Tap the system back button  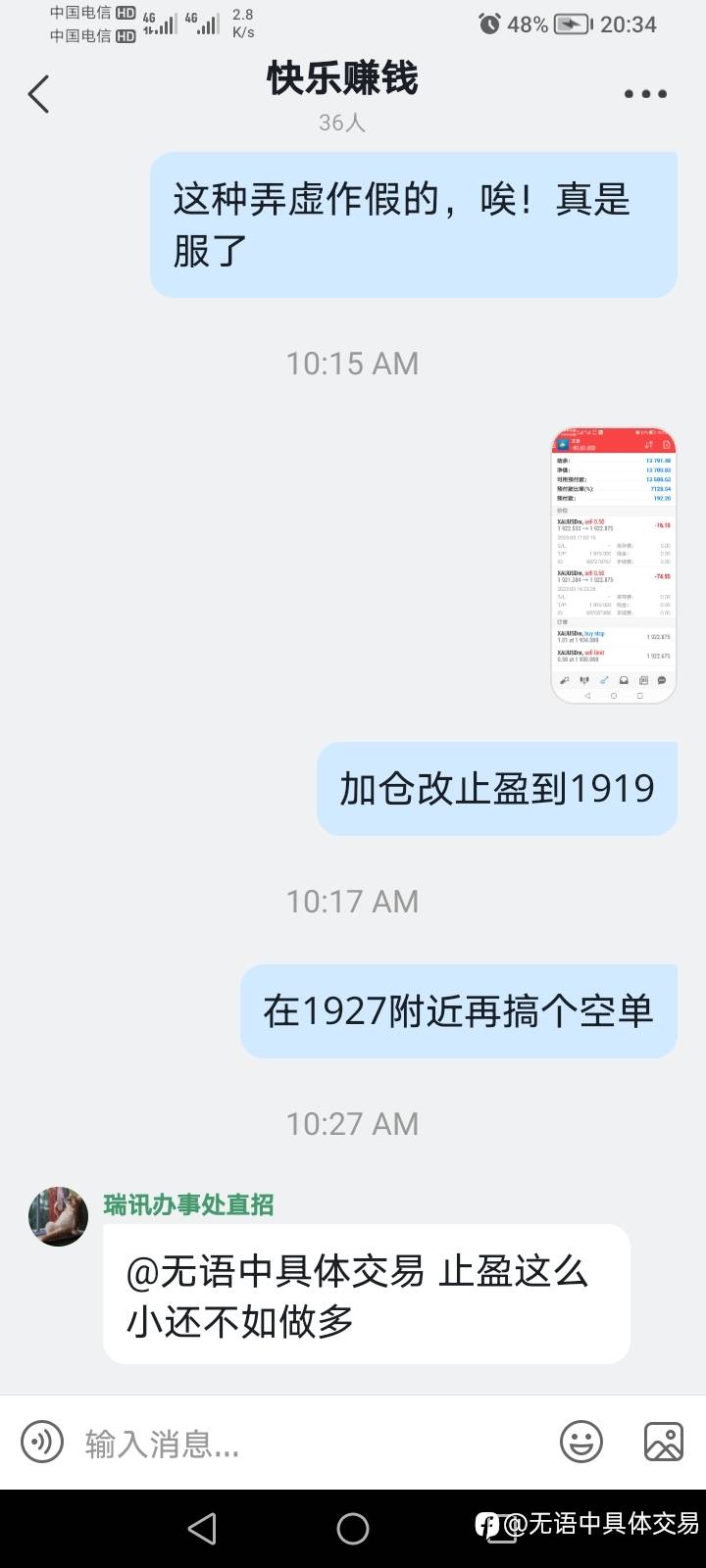coord(202,1529)
